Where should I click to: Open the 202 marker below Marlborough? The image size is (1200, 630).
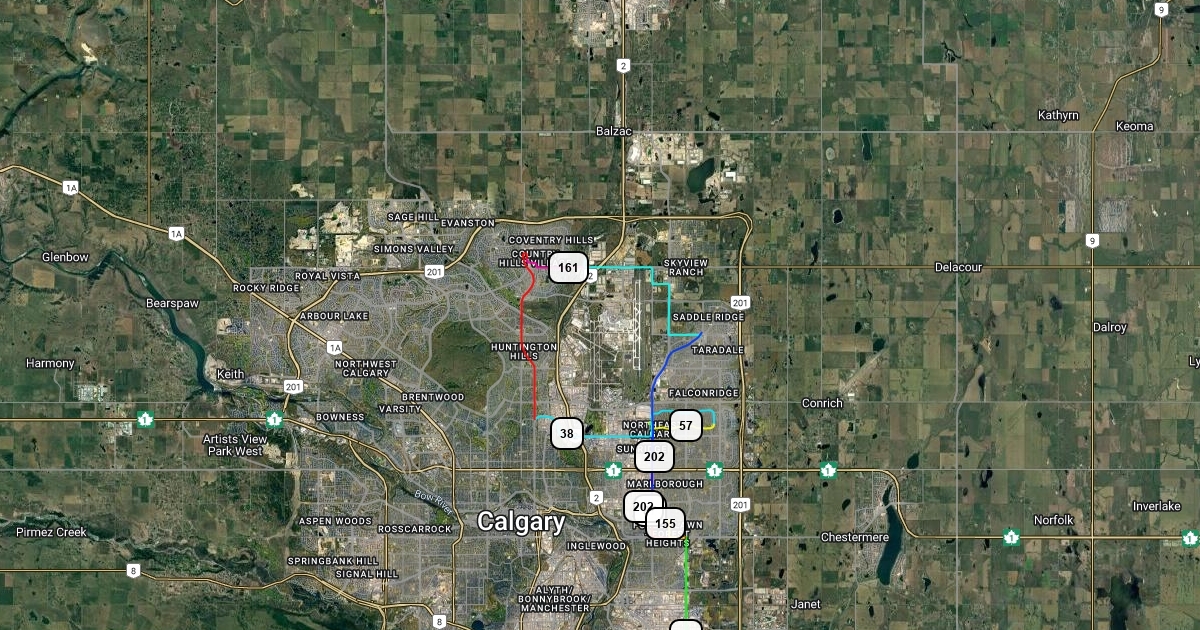point(641,506)
